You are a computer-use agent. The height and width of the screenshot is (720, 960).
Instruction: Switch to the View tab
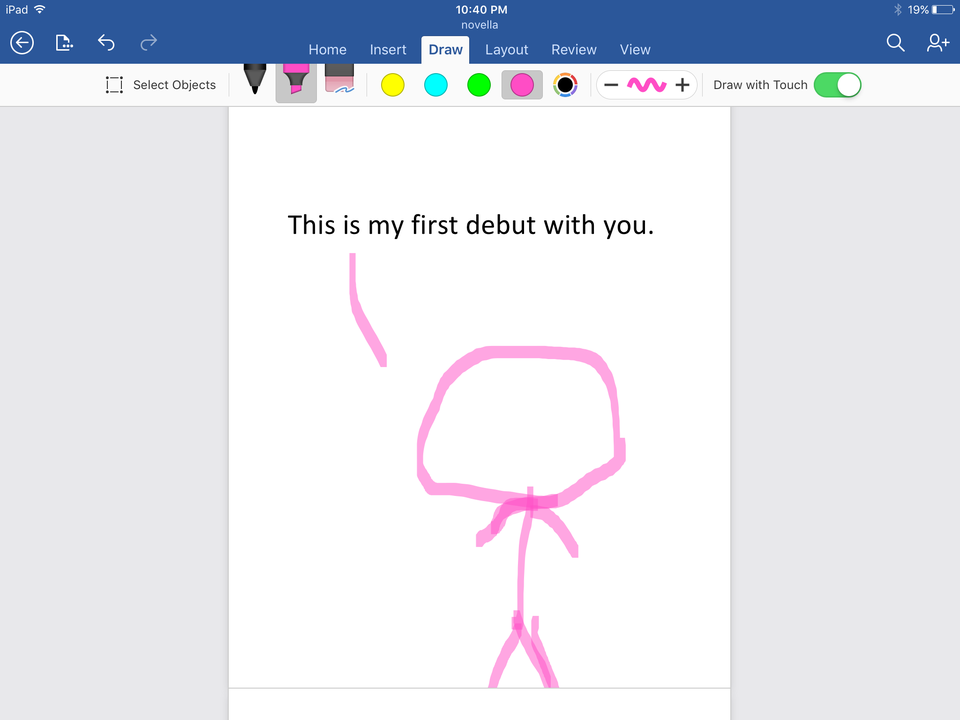[x=635, y=49]
